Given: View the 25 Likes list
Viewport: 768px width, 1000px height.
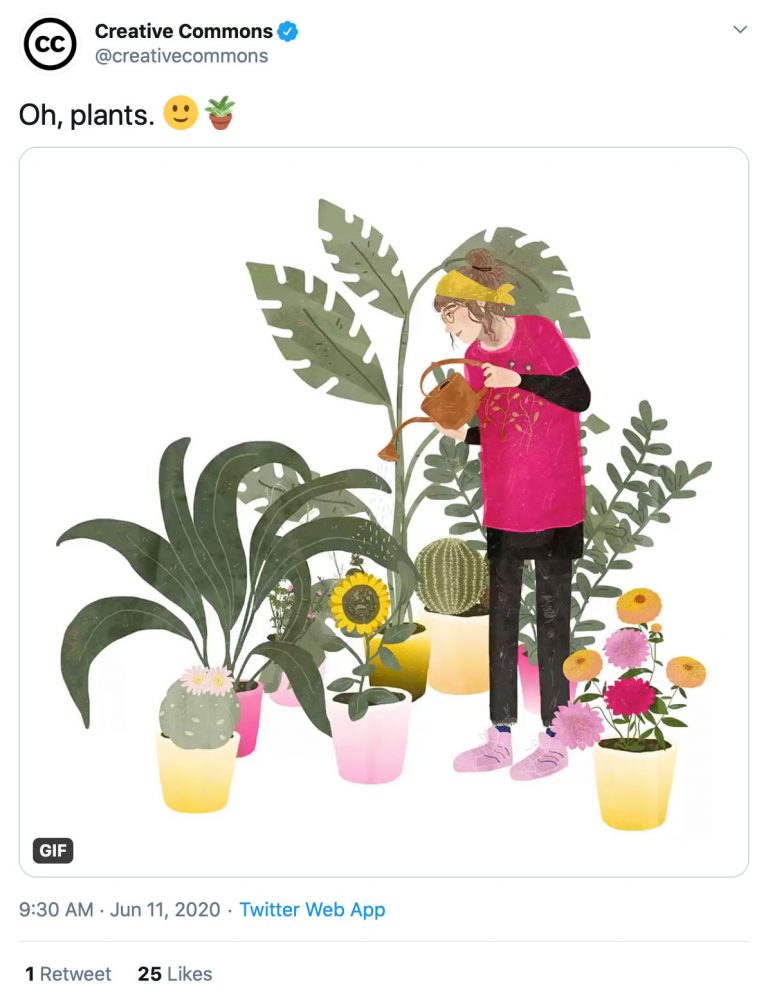Looking at the screenshot, I should tap(175, 973).
